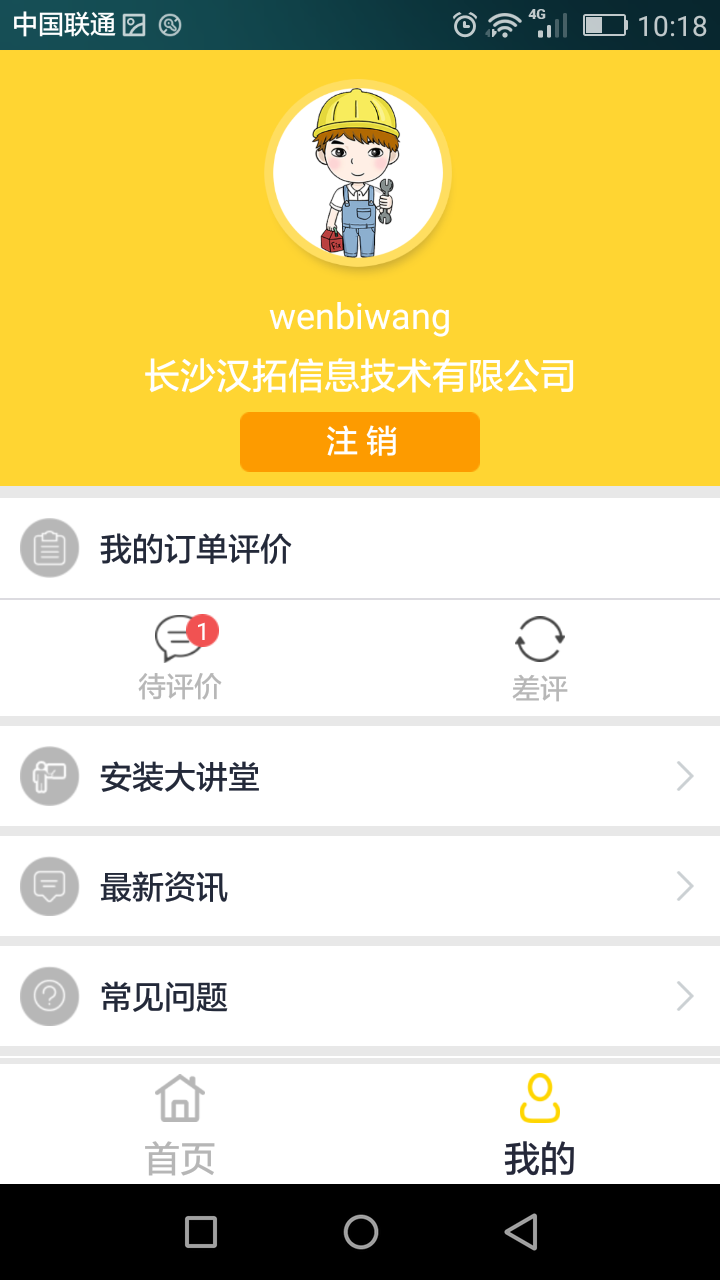Click the 差评 refresh-style icon
The height and width of the screenshot is (1280, 720).
point(540,640)
